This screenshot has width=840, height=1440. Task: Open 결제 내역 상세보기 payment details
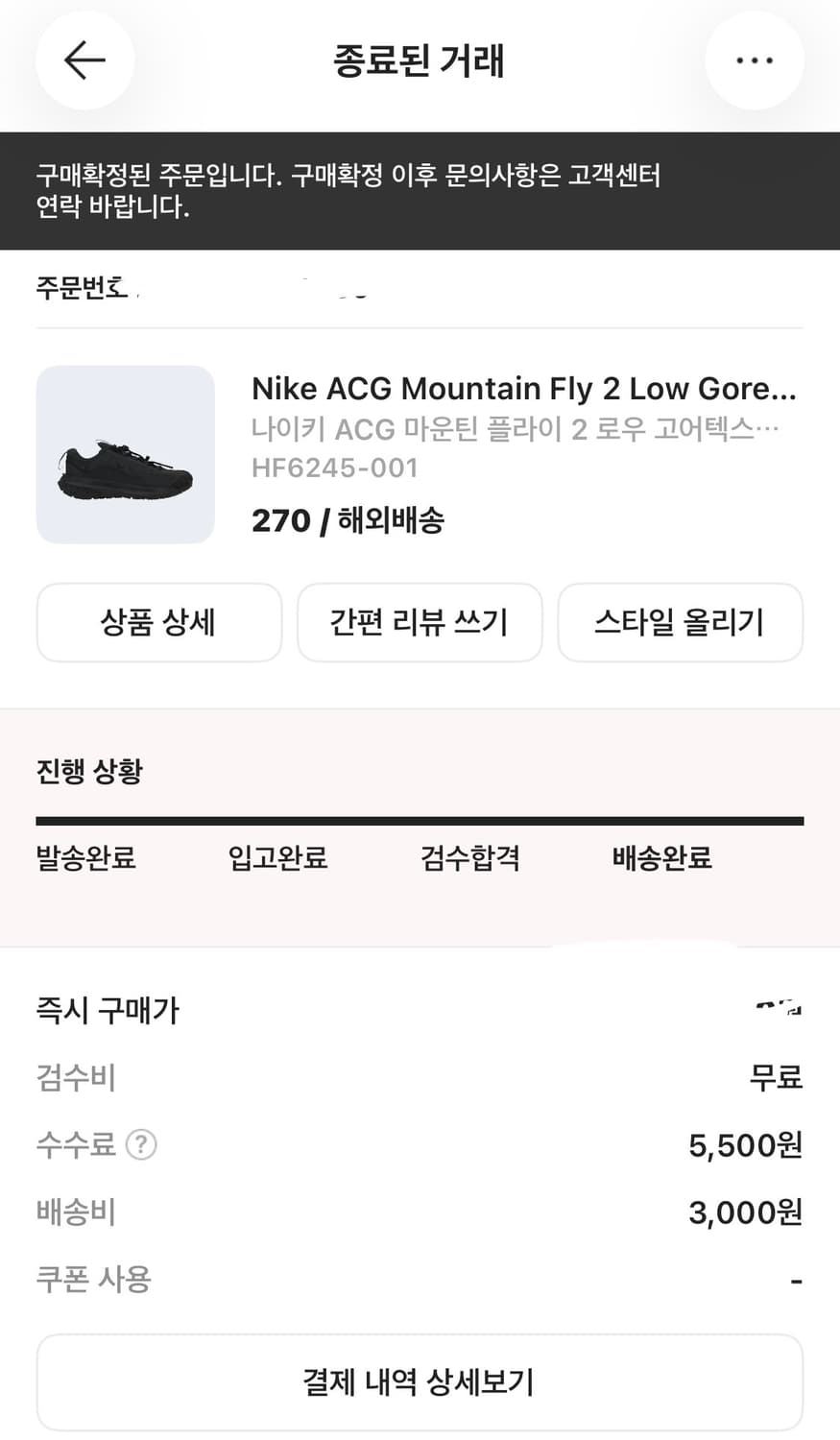420,1381
